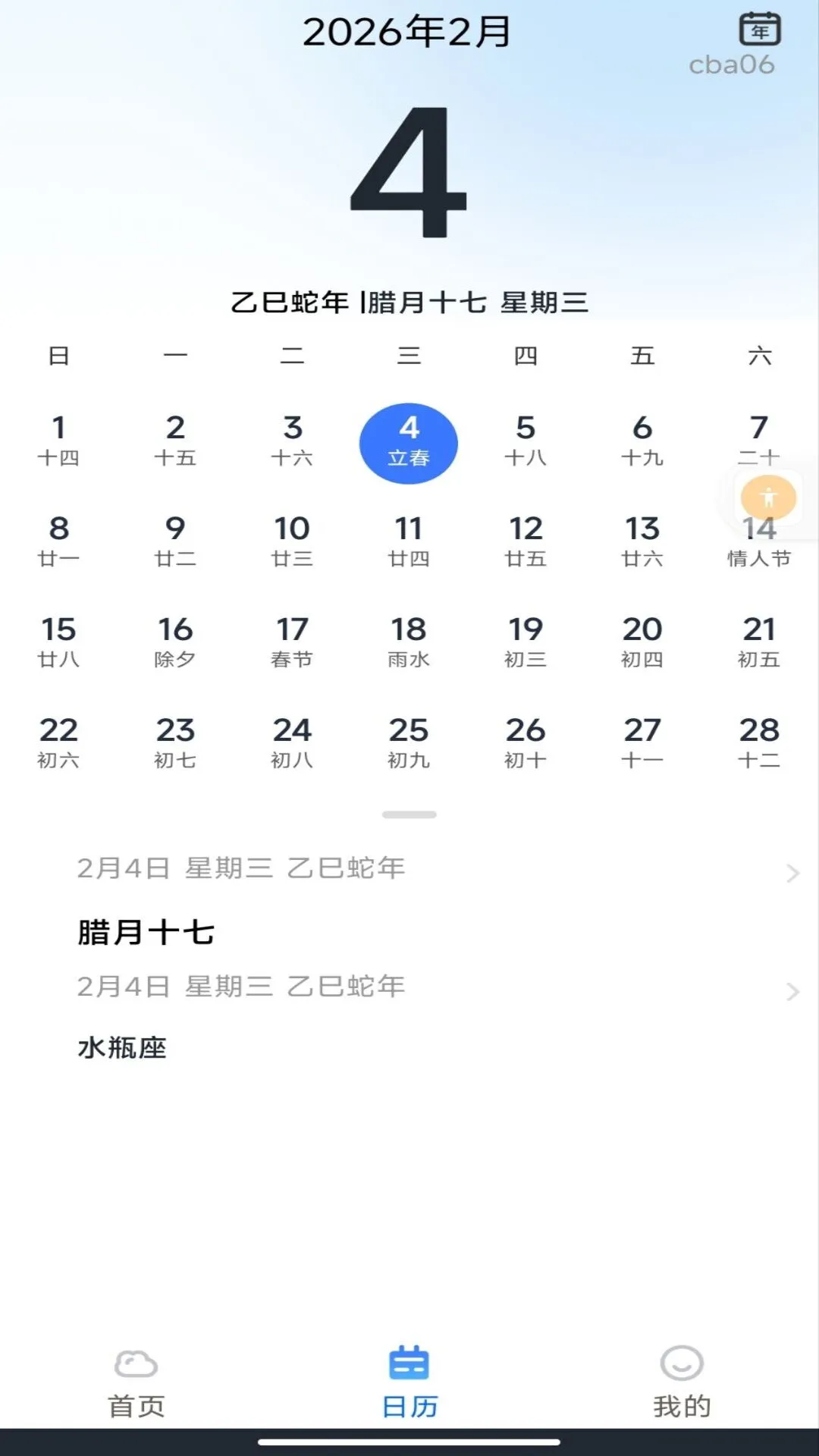Select February 28 十二 date cell
819x1456 pixels.
[x=760, y=742]
